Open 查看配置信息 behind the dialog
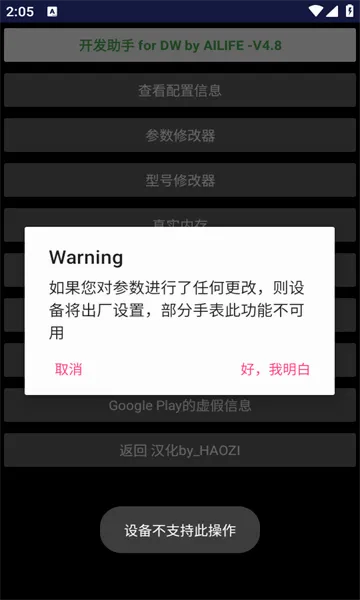 180,90
